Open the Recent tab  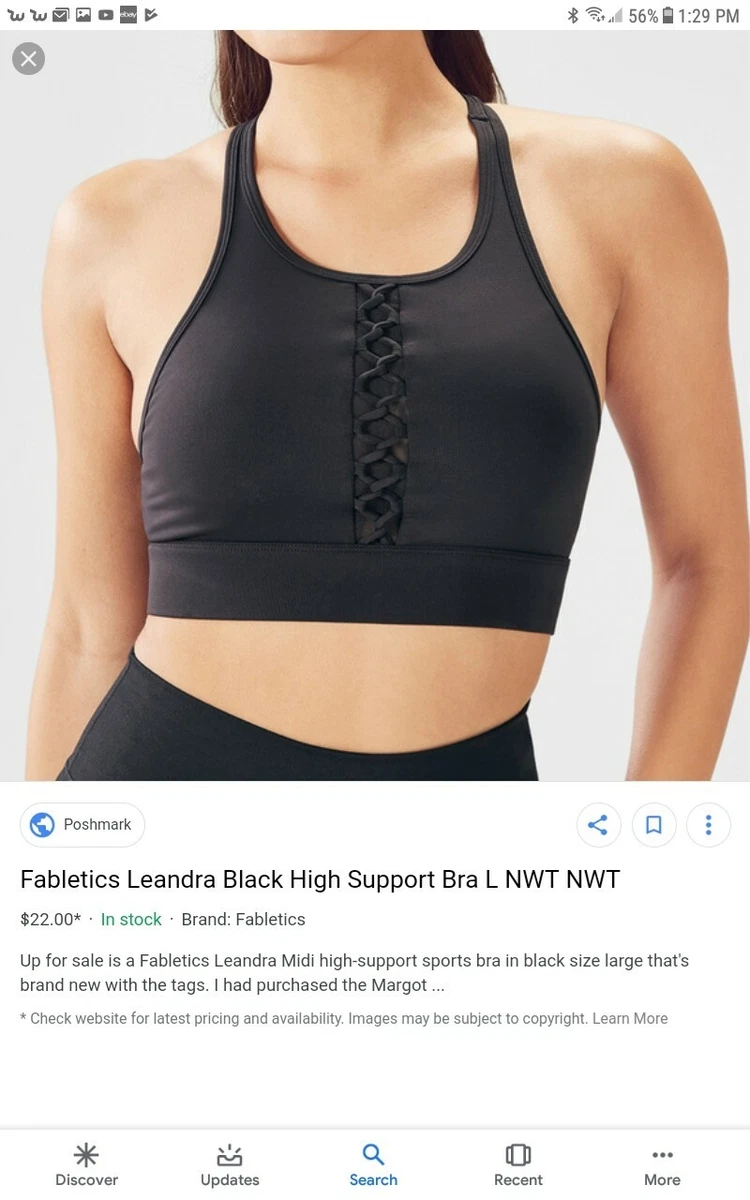[x=518, y=1166]
